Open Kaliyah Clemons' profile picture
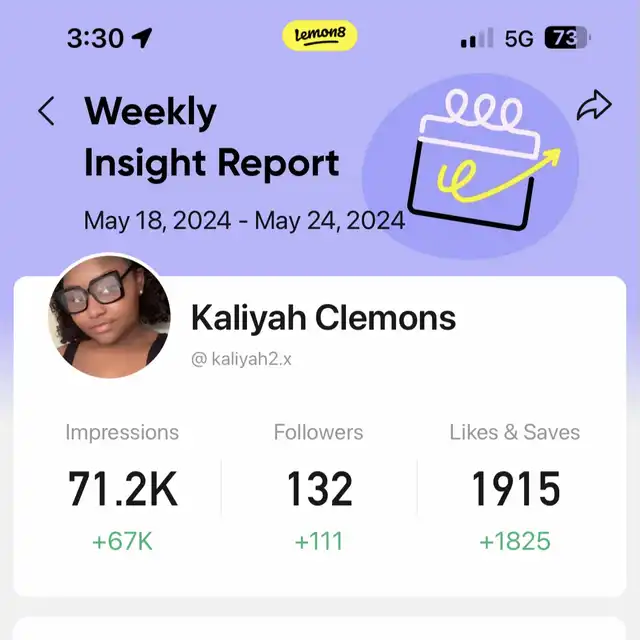This screenshot has width=640, height=640. [x=109, y=316]
